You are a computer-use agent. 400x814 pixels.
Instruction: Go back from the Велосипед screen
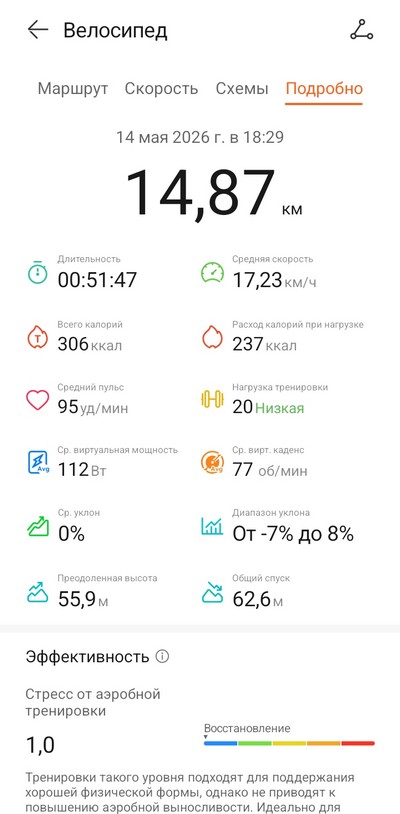pos(38,30)
